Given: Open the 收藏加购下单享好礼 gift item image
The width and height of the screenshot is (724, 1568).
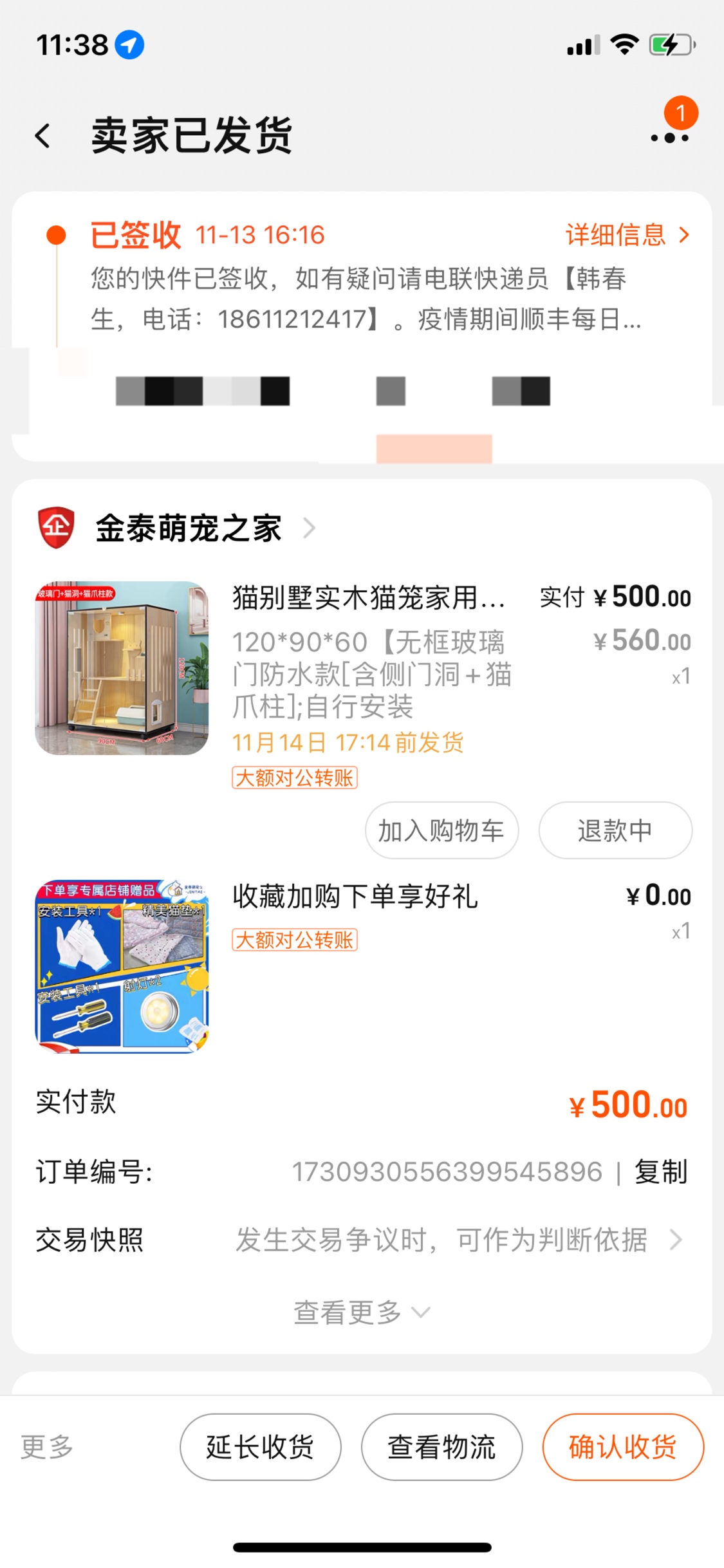Looking at the screenshot, I should click(122, 967).
